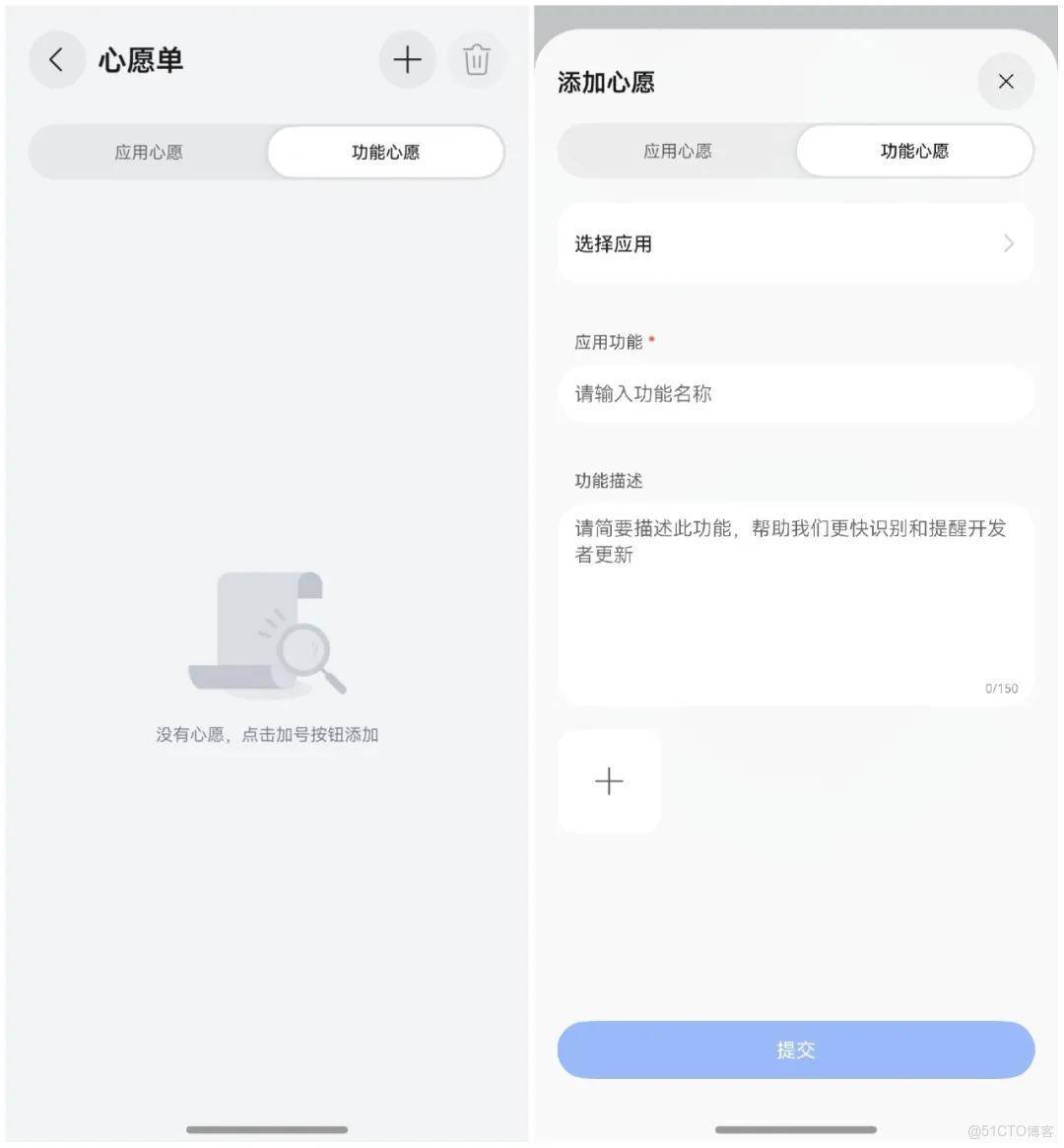Close the 添加心愿 sheet
Viewport: 1064px width, 1148px height.
(x=1005, y=82)
